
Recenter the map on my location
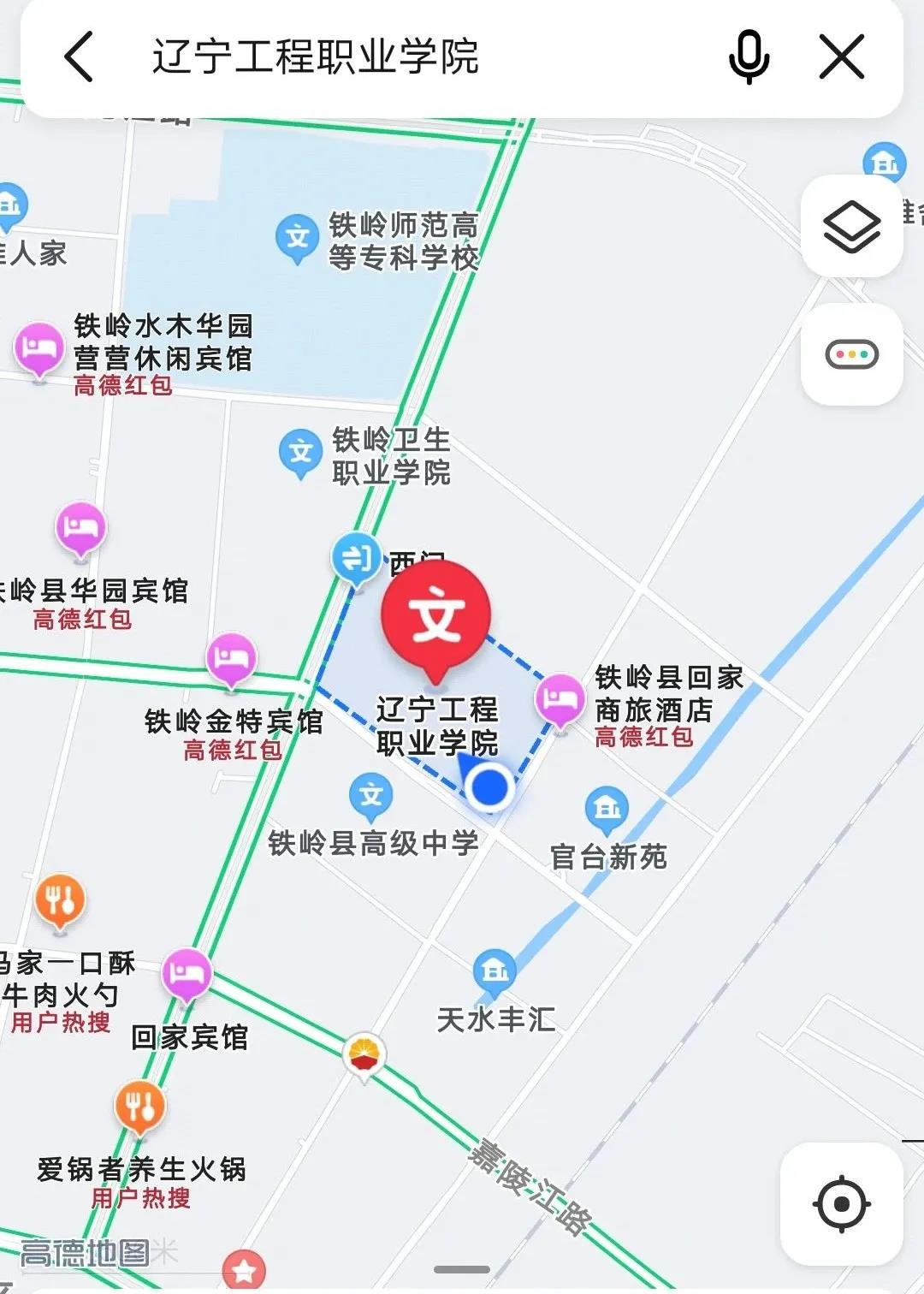pyautogui.click(x=842, y=1203)
